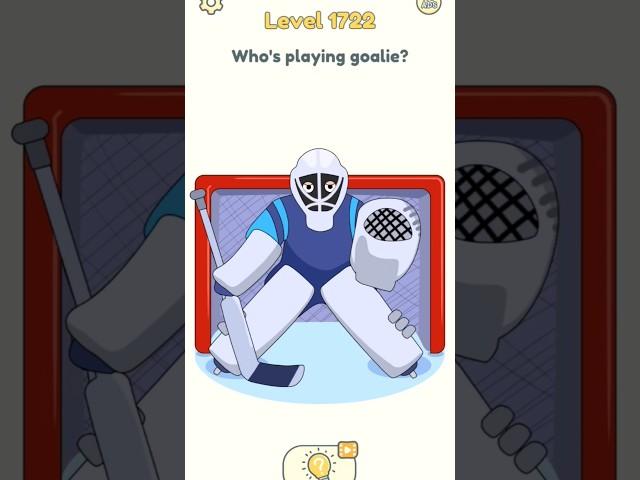Open the settings gear
The height and width of the screenshot is (480, 640).
pyautogui.click(x=210, y=4)
